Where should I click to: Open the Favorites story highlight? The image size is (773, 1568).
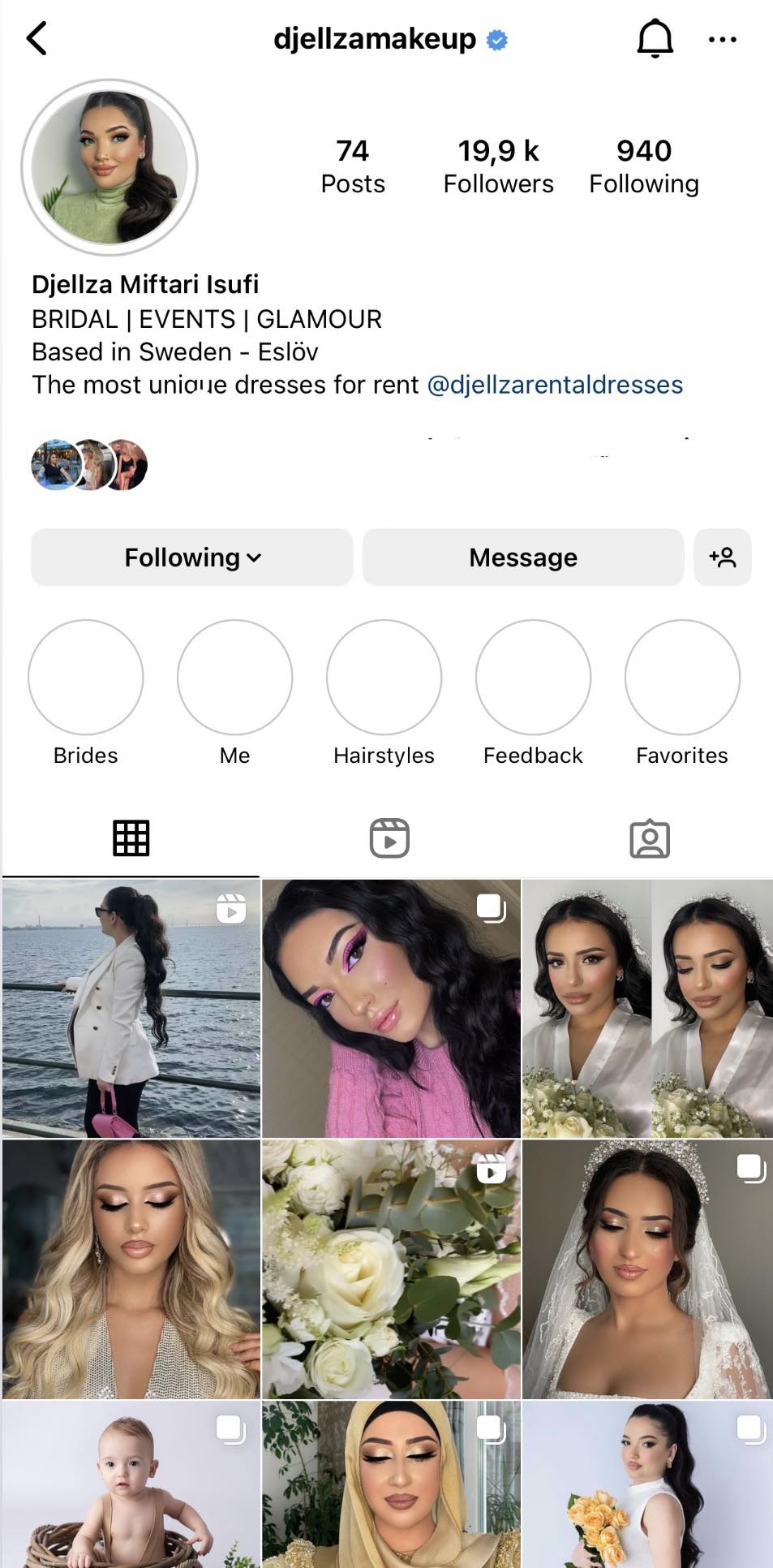pos(682,678)
